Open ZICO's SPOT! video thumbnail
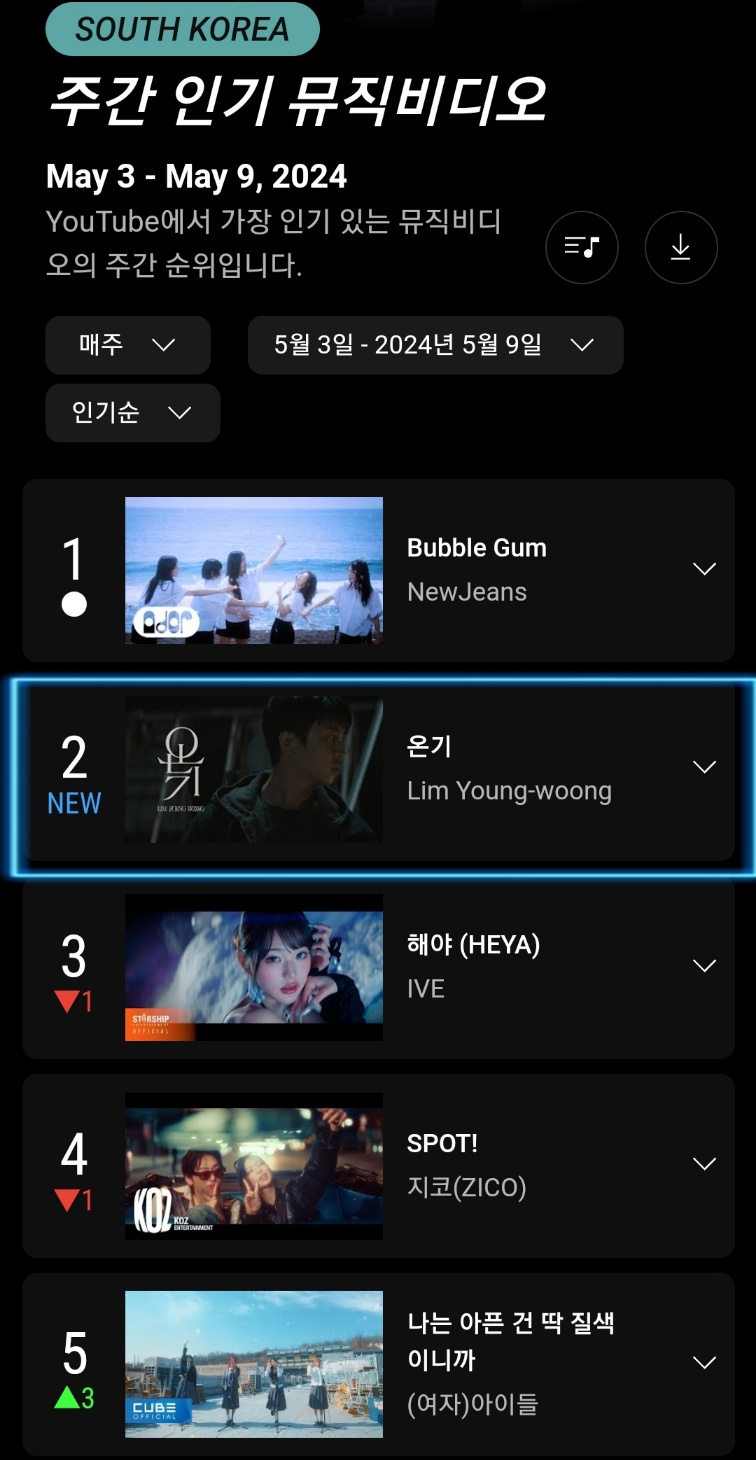This screenshot has height=1460, width=756. [x=254, y=1165]
